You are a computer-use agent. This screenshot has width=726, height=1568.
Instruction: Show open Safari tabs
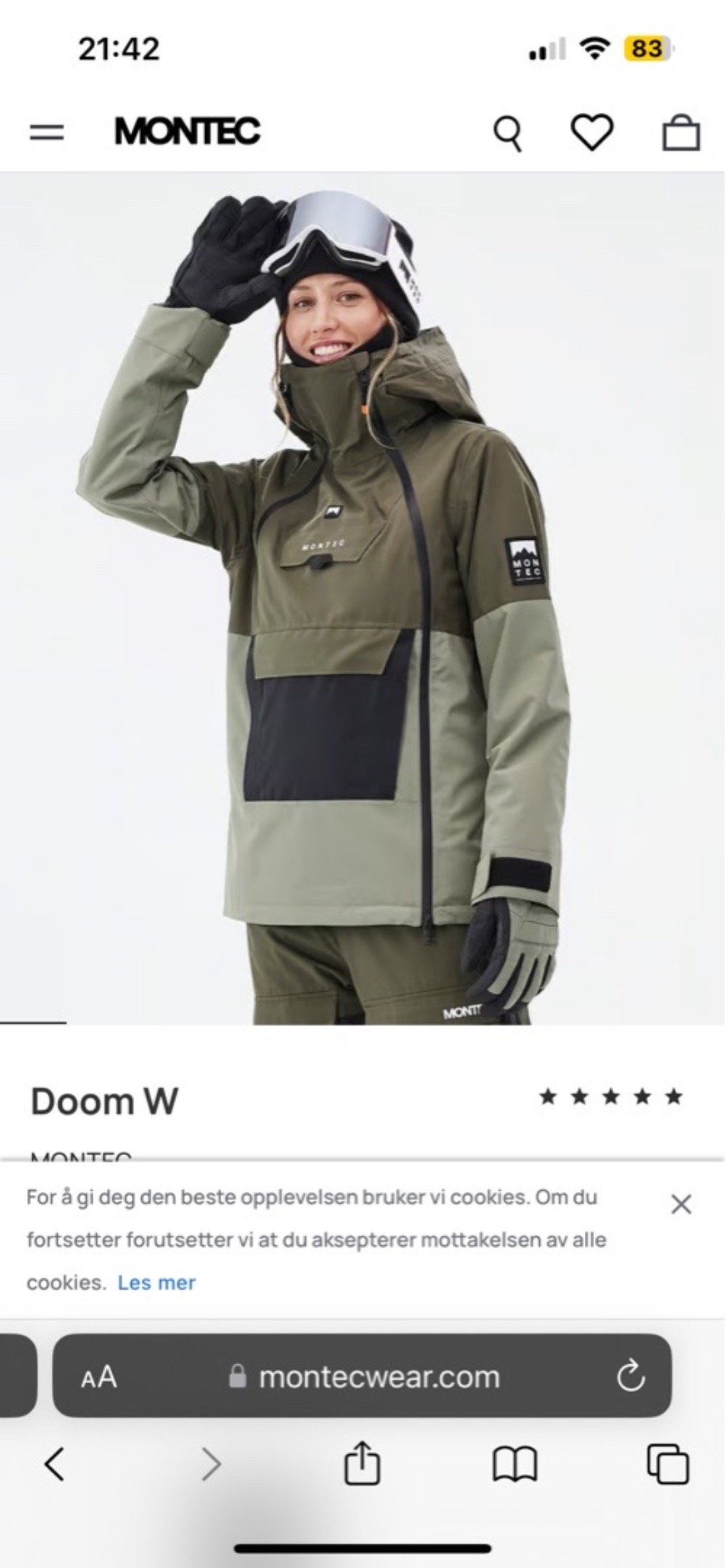point(668,1464)
